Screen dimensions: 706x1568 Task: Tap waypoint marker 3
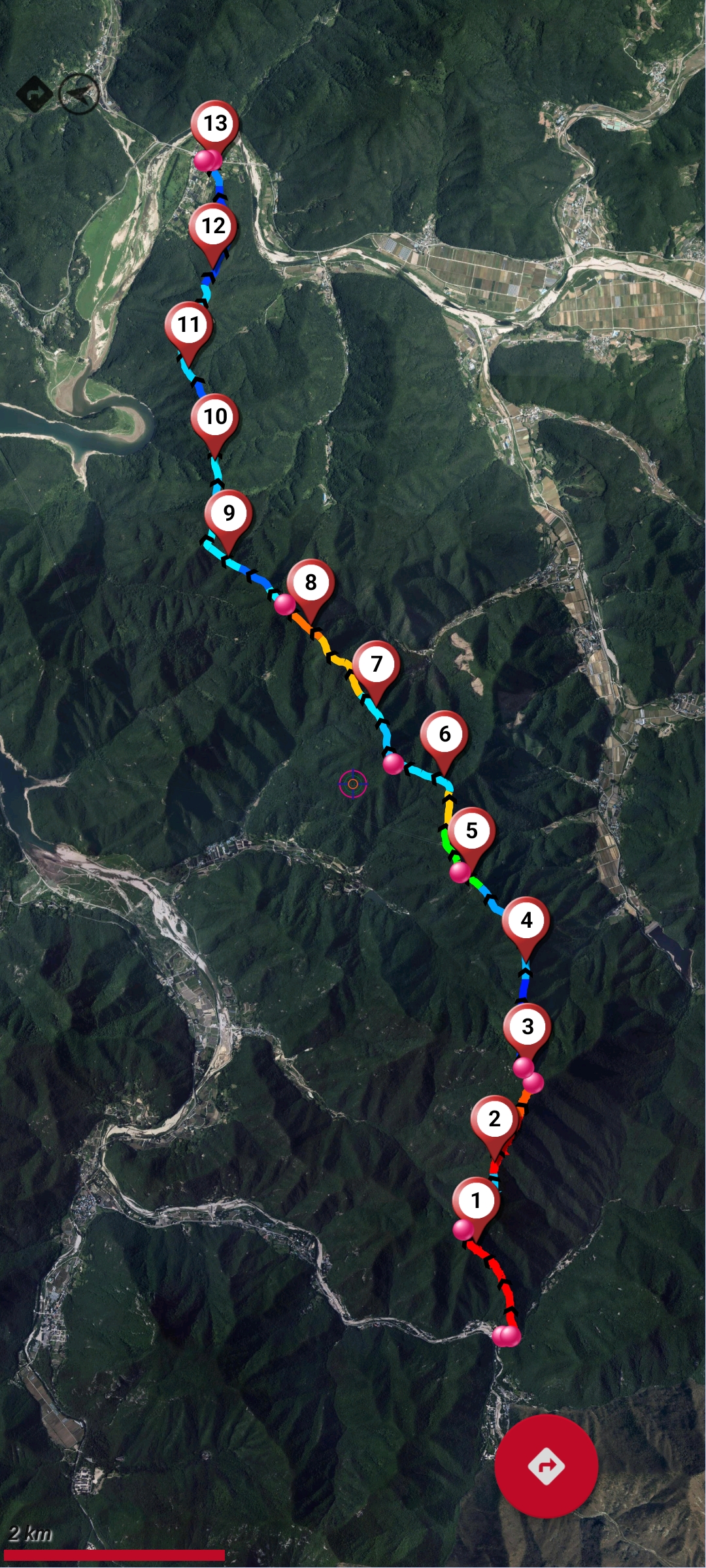tap(528, 1026)
